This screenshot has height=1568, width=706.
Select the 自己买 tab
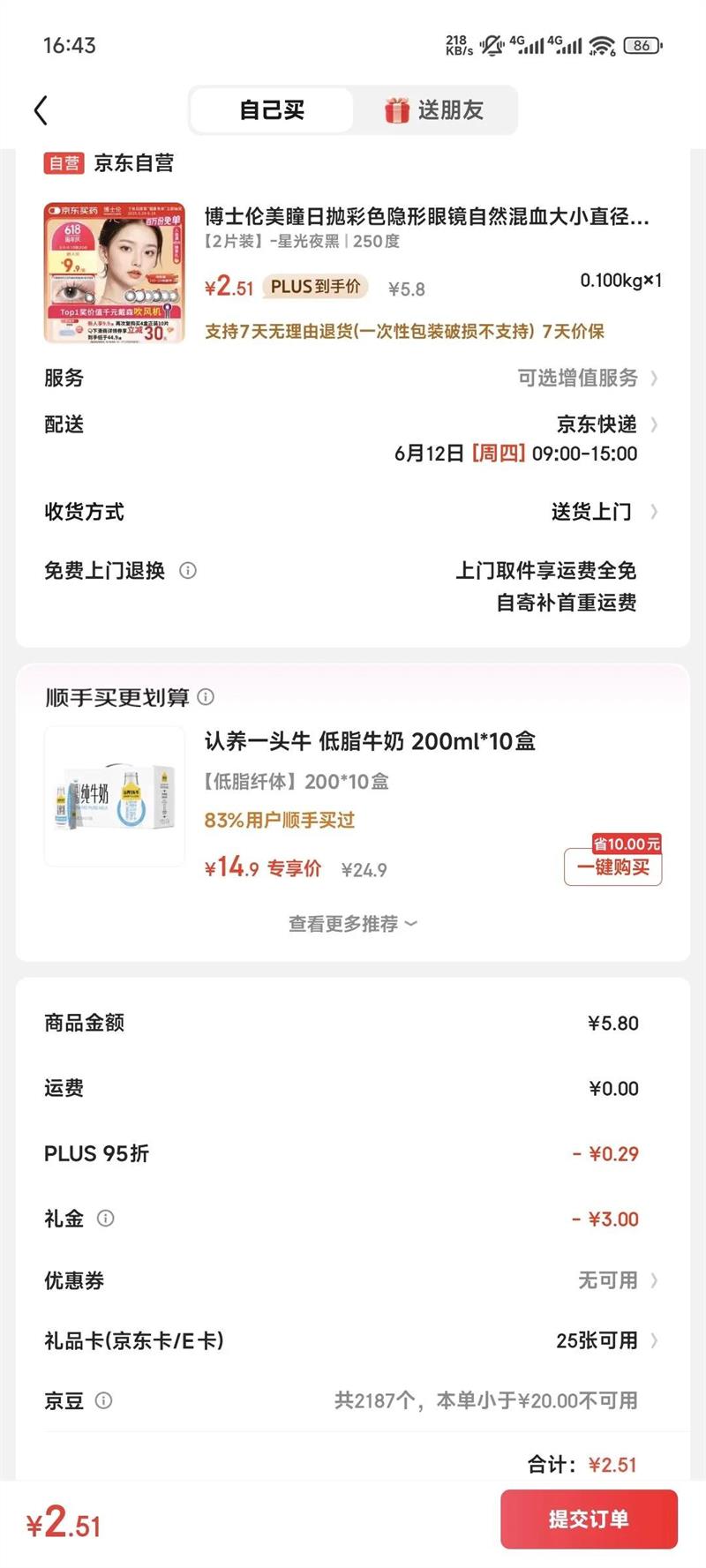tap(272, 110)
